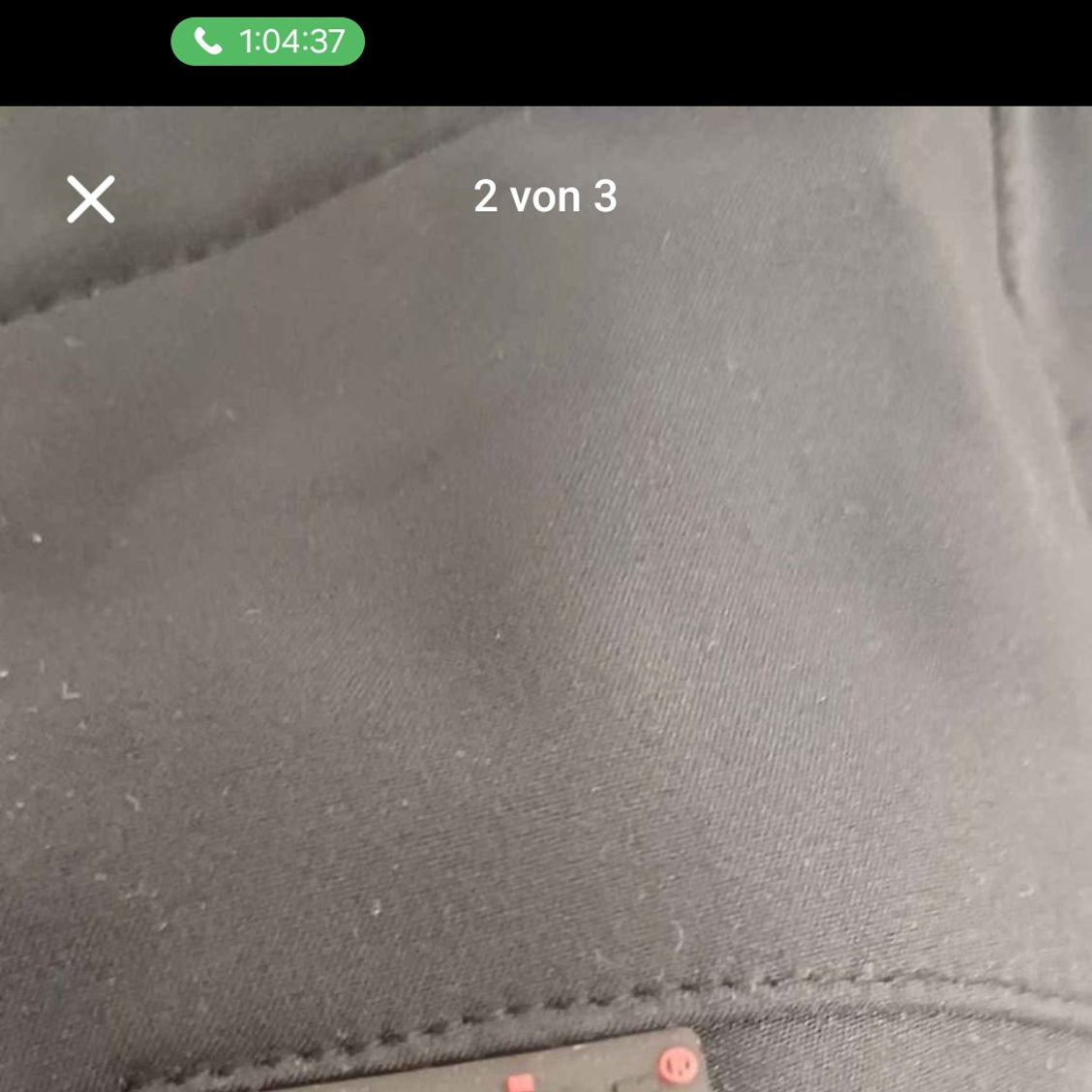Close the full-screen photo viewer

pyautogui.click(x=91, y=199)
